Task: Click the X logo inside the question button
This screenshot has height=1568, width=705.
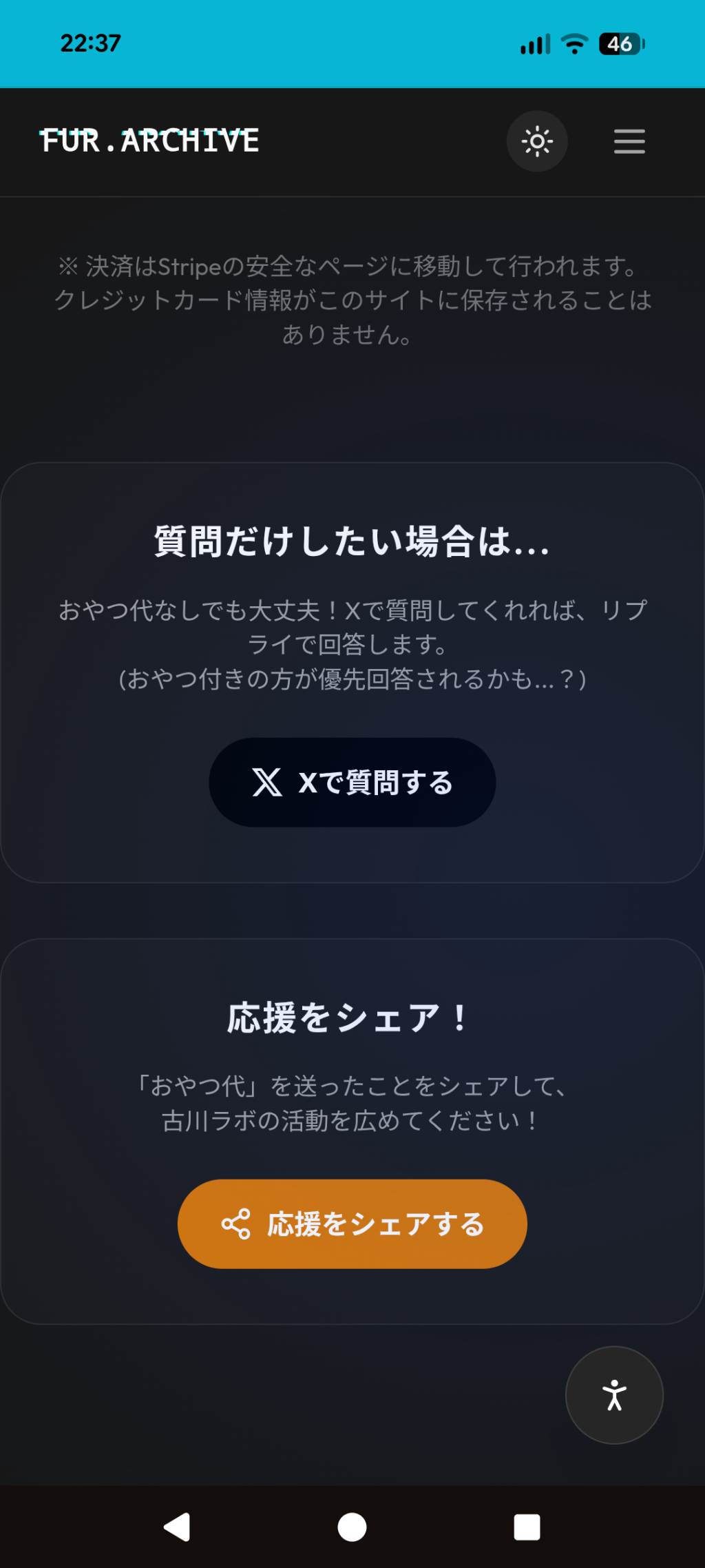Action: [x=269, y=782]
